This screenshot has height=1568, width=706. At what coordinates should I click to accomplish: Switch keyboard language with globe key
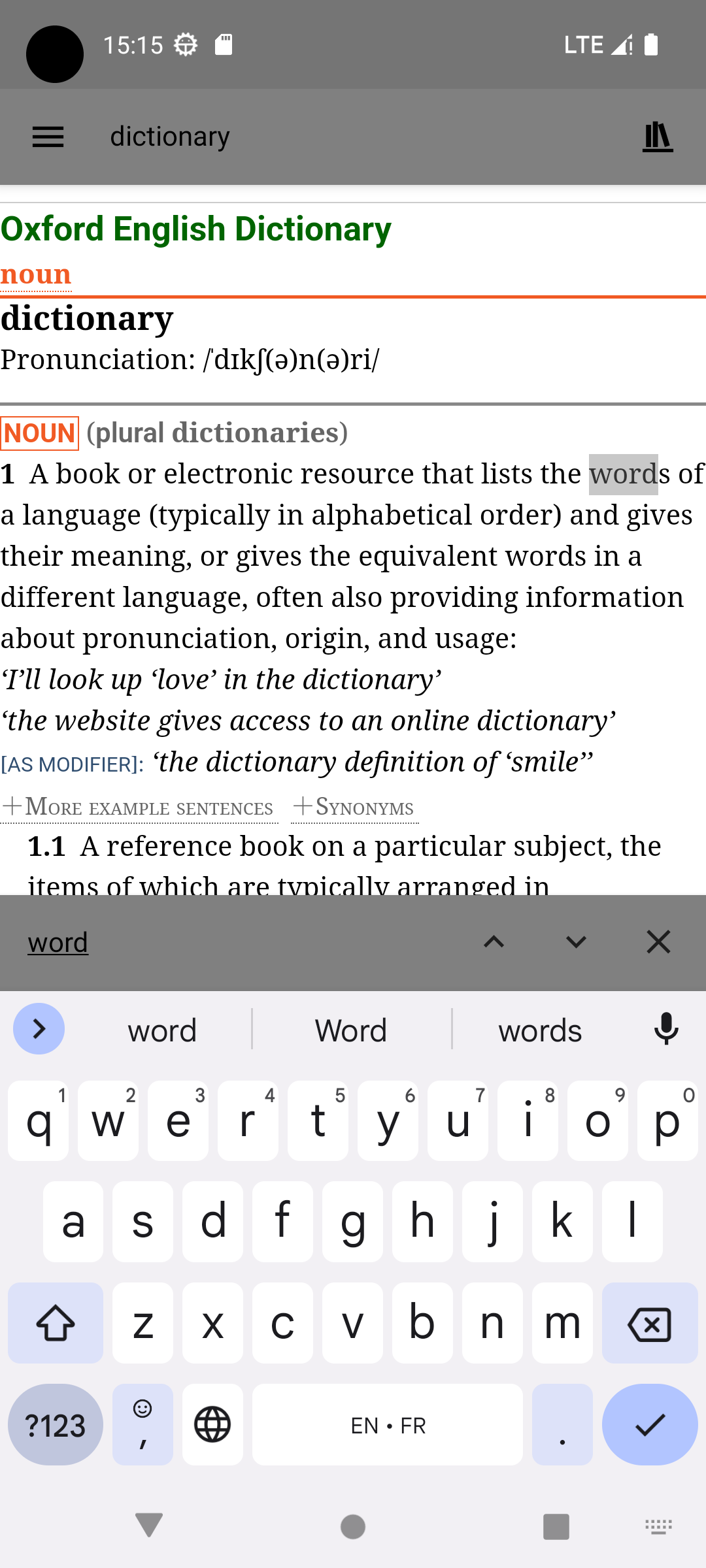[x=212, y=1425]
